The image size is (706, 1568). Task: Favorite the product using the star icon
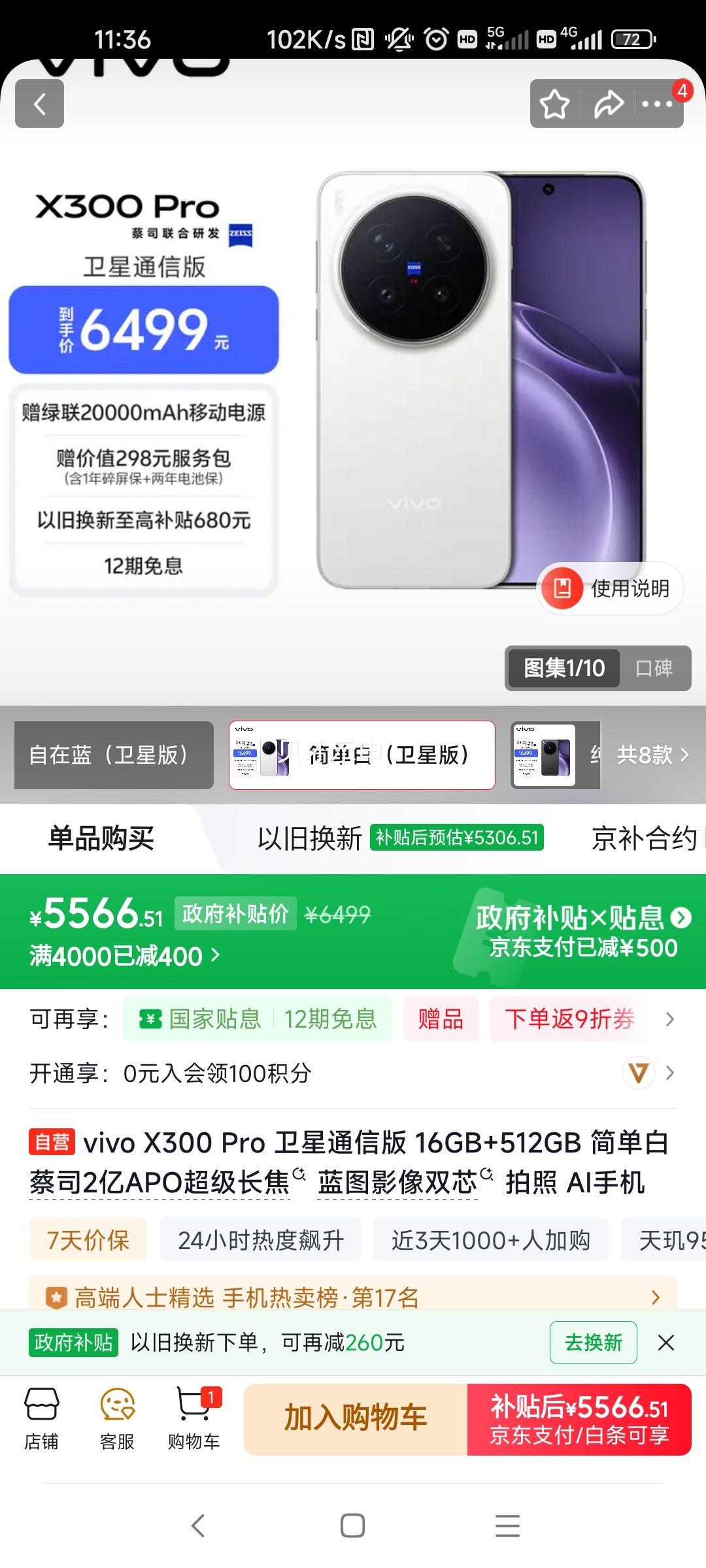(x=554, y=103)
